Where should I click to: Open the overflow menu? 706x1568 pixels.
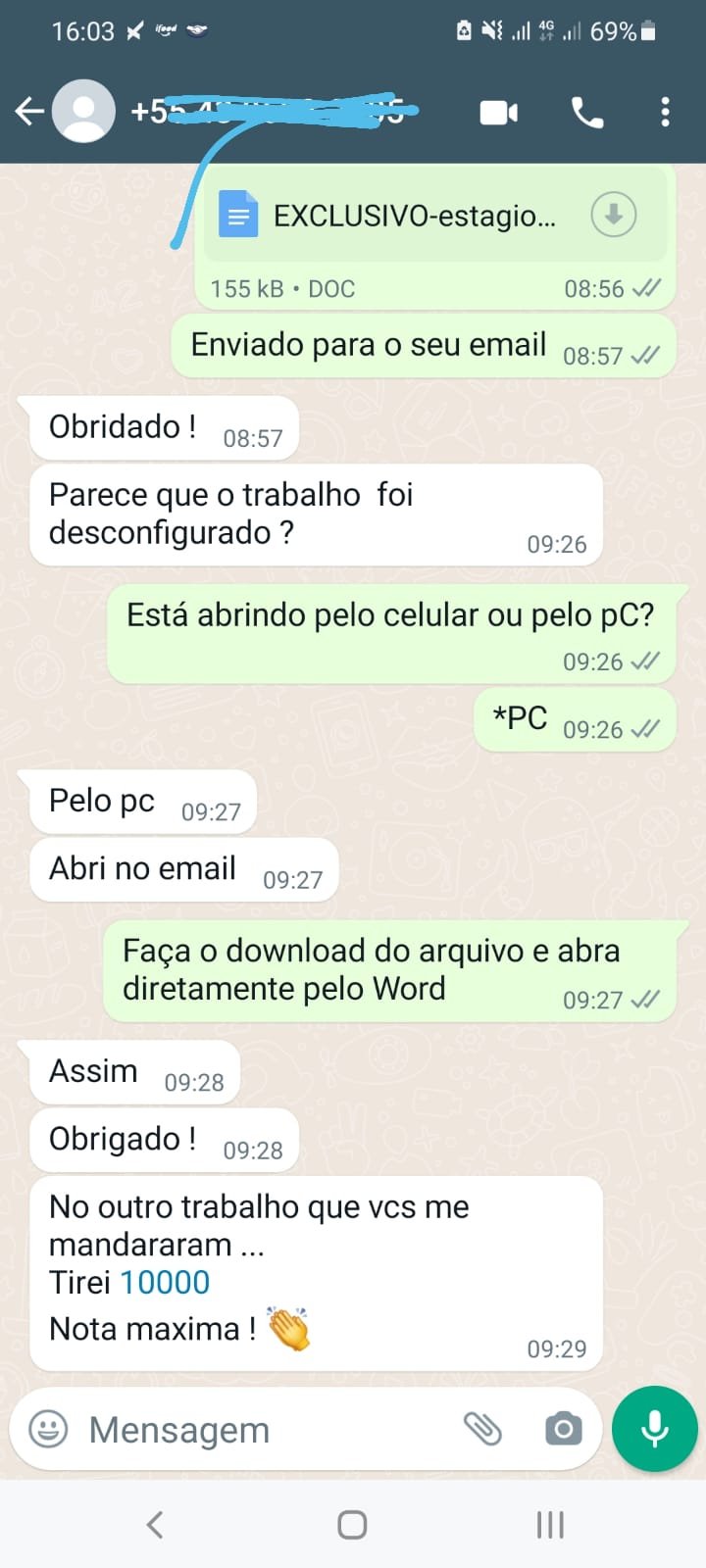tap(665, 113)
